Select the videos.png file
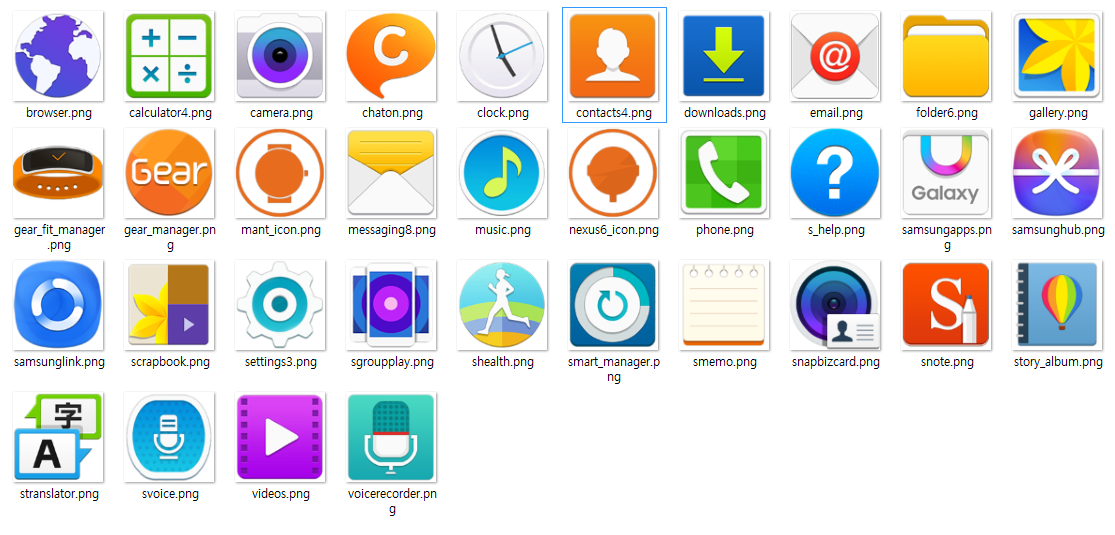 [280, 436]
